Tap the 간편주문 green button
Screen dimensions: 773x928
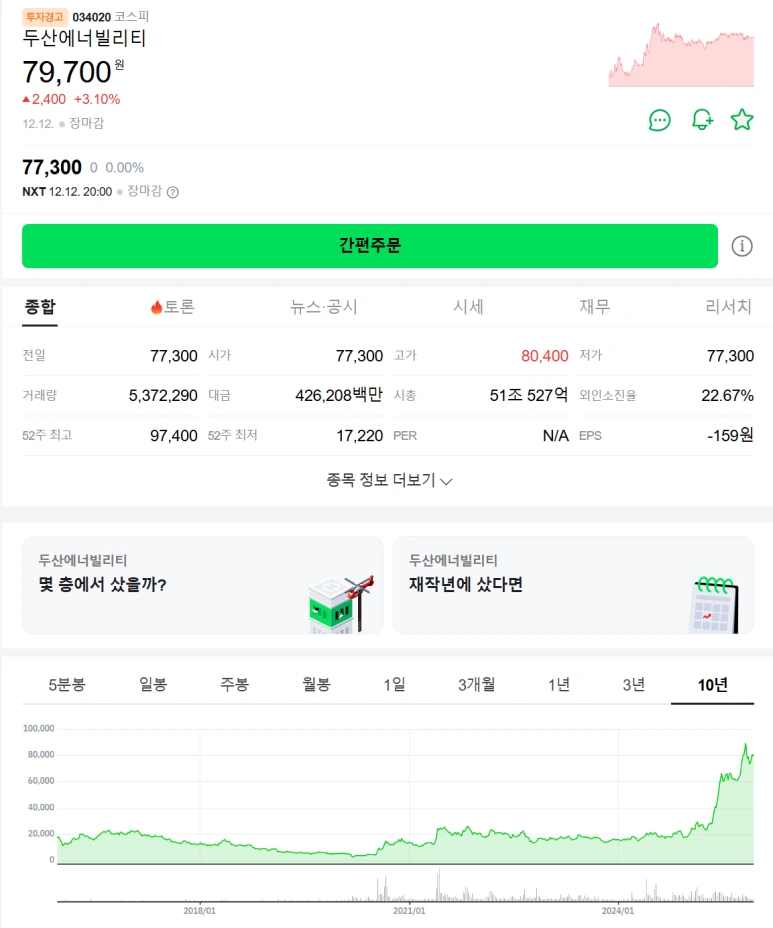(370, 246)
